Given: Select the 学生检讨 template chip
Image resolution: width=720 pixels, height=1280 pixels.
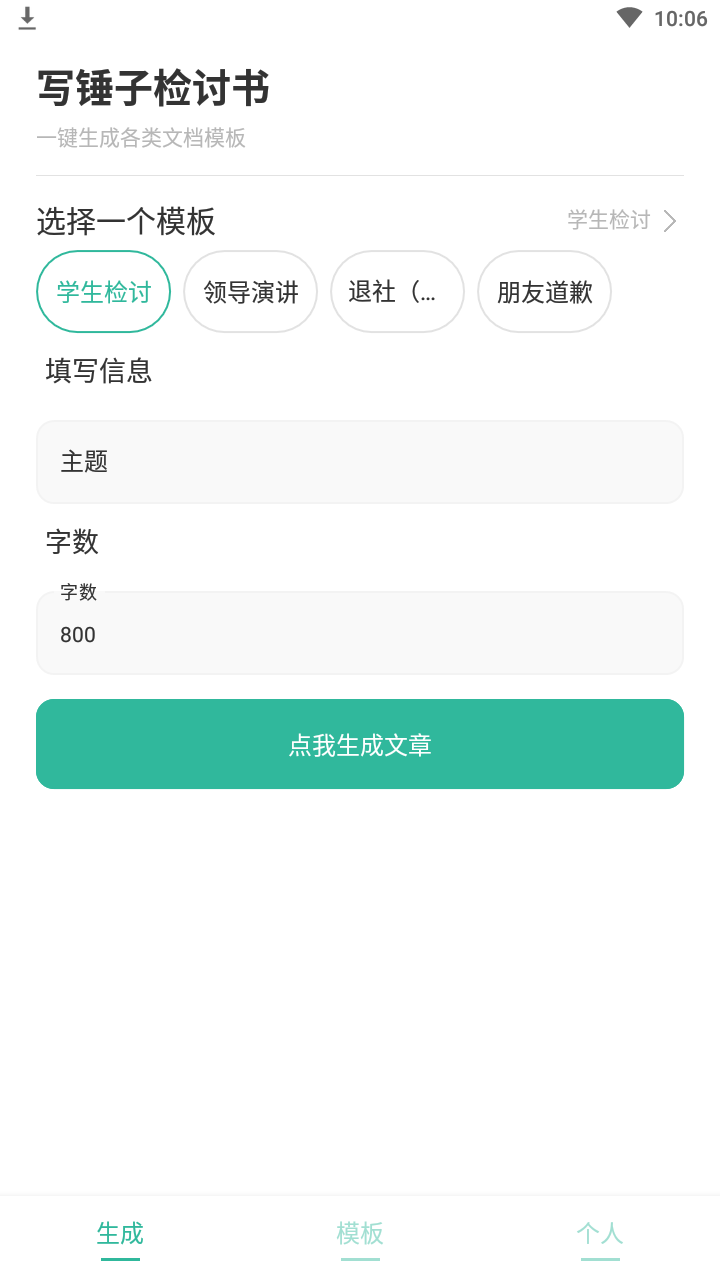Looking at the screenshot, I should [104, 292].
